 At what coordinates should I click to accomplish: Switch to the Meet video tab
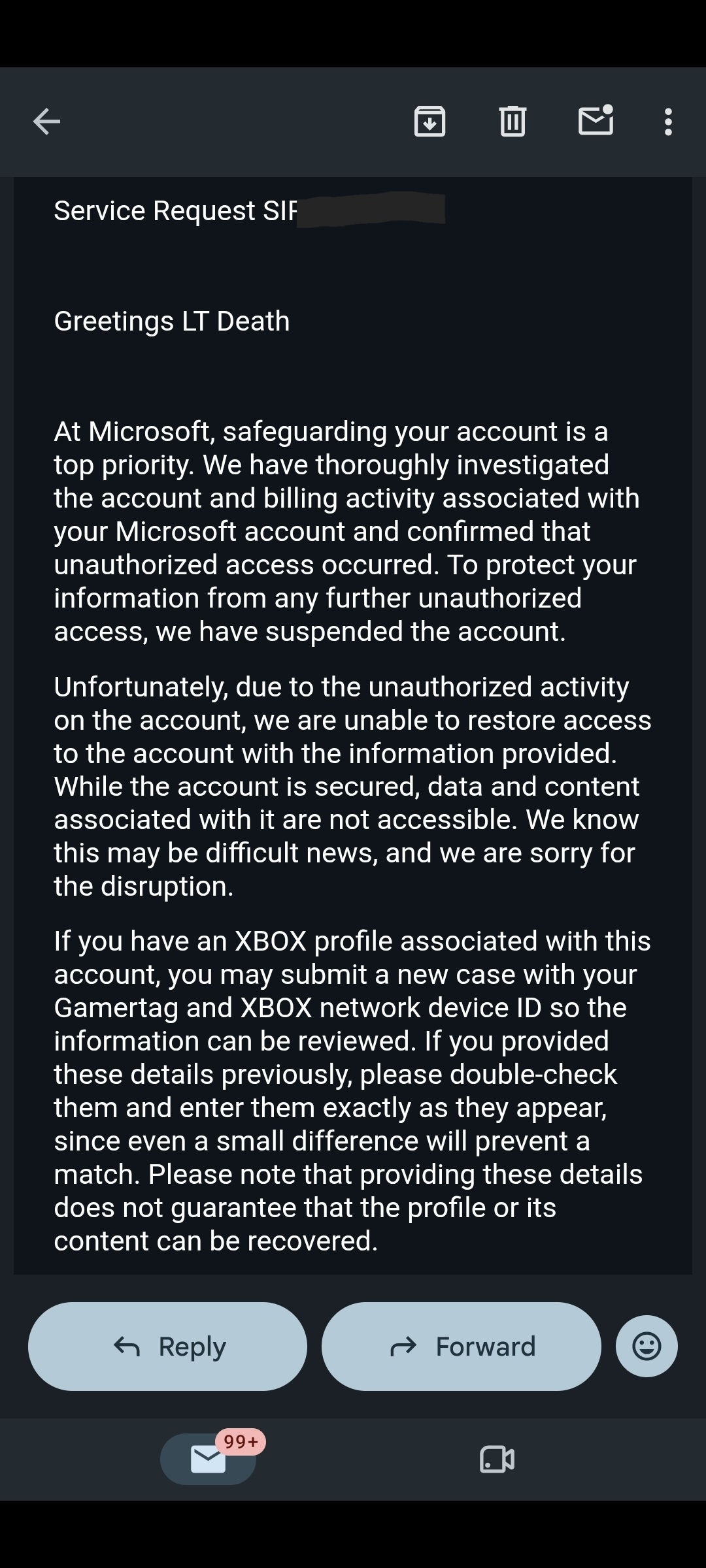497,1459
